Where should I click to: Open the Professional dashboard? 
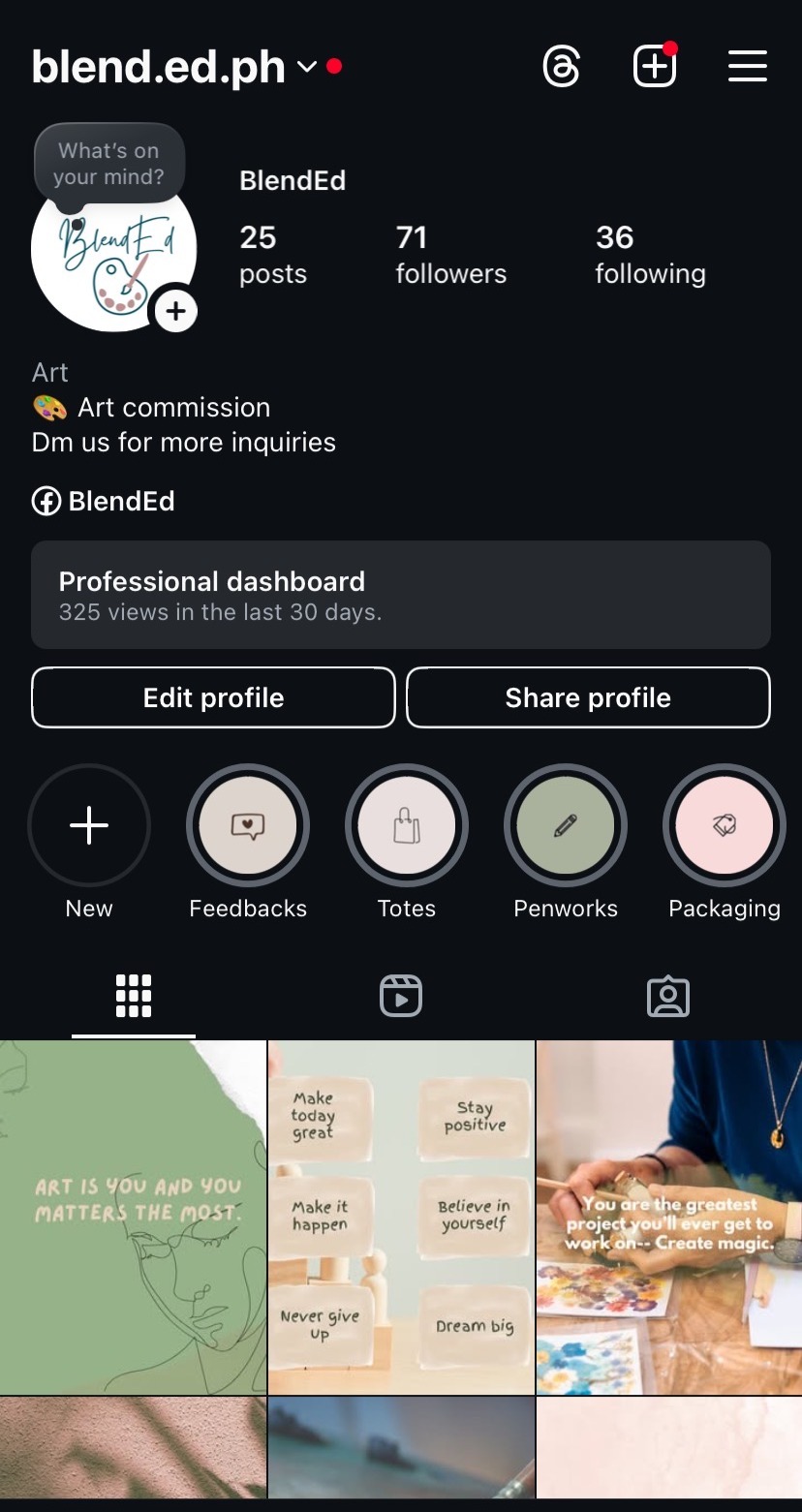(400, 595)
